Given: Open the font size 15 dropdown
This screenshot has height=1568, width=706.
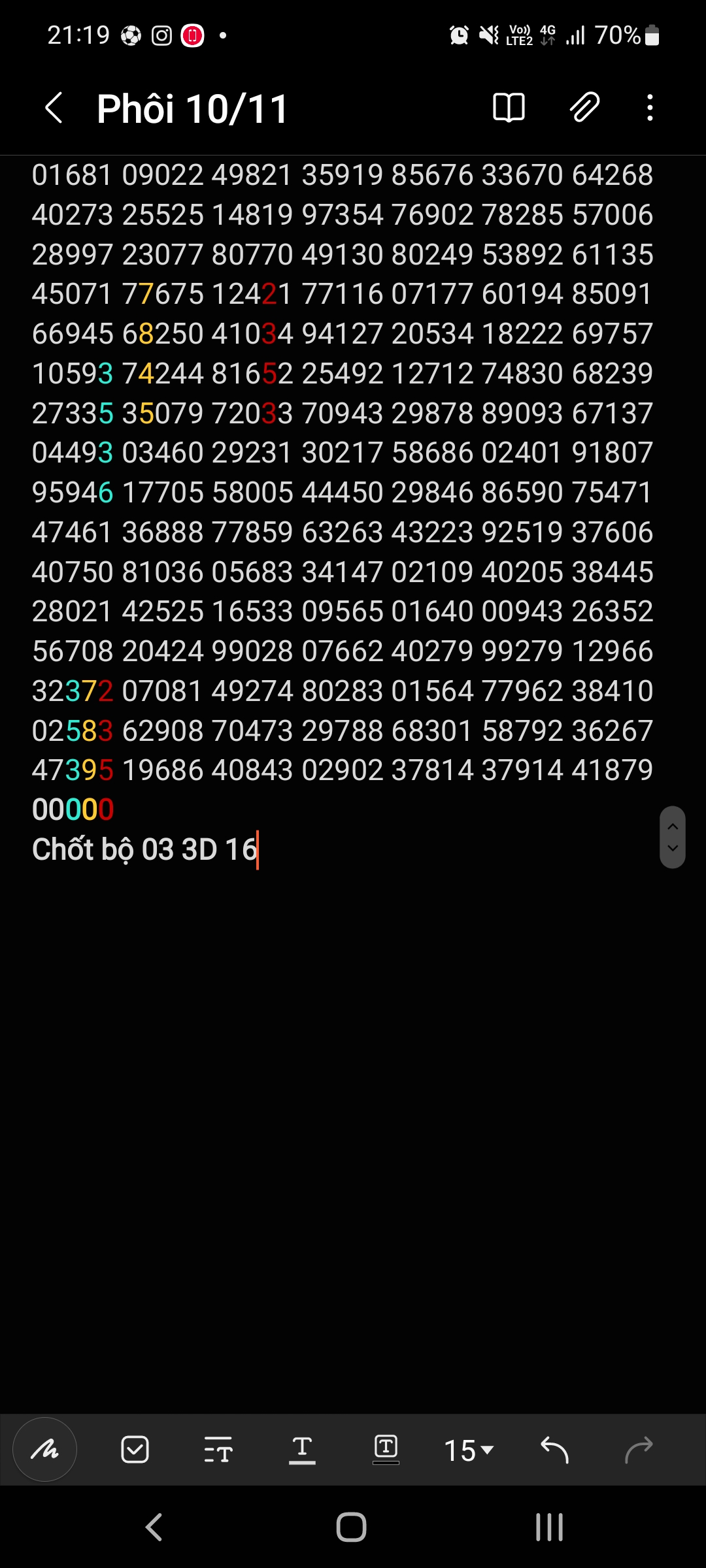Looking at the screenshot, I should [469, 1450].
